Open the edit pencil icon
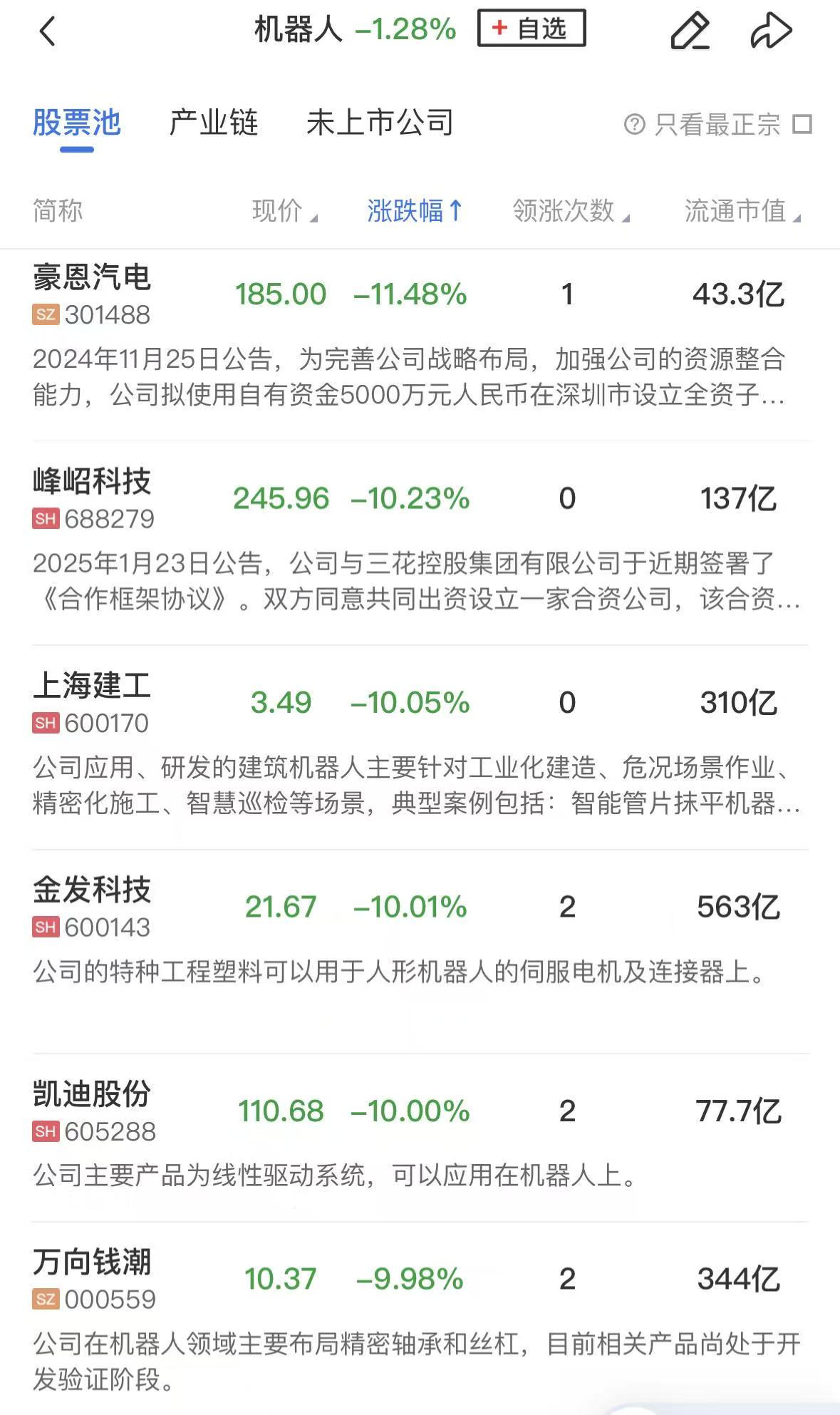 point(690,31)
